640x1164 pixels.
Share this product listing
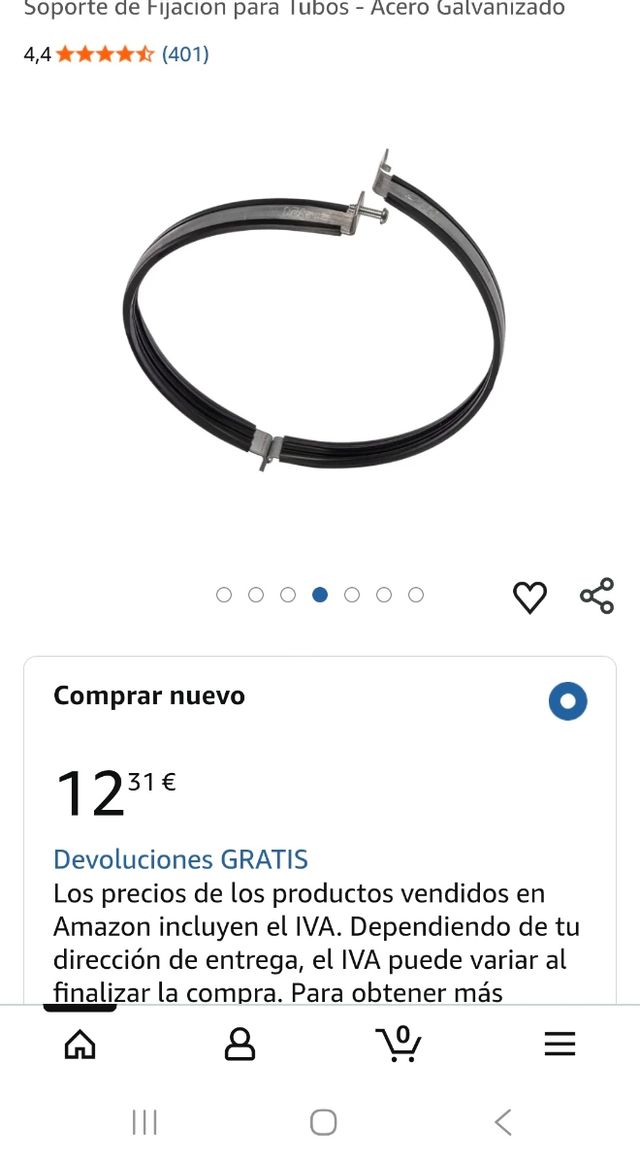tap(597, 596)
